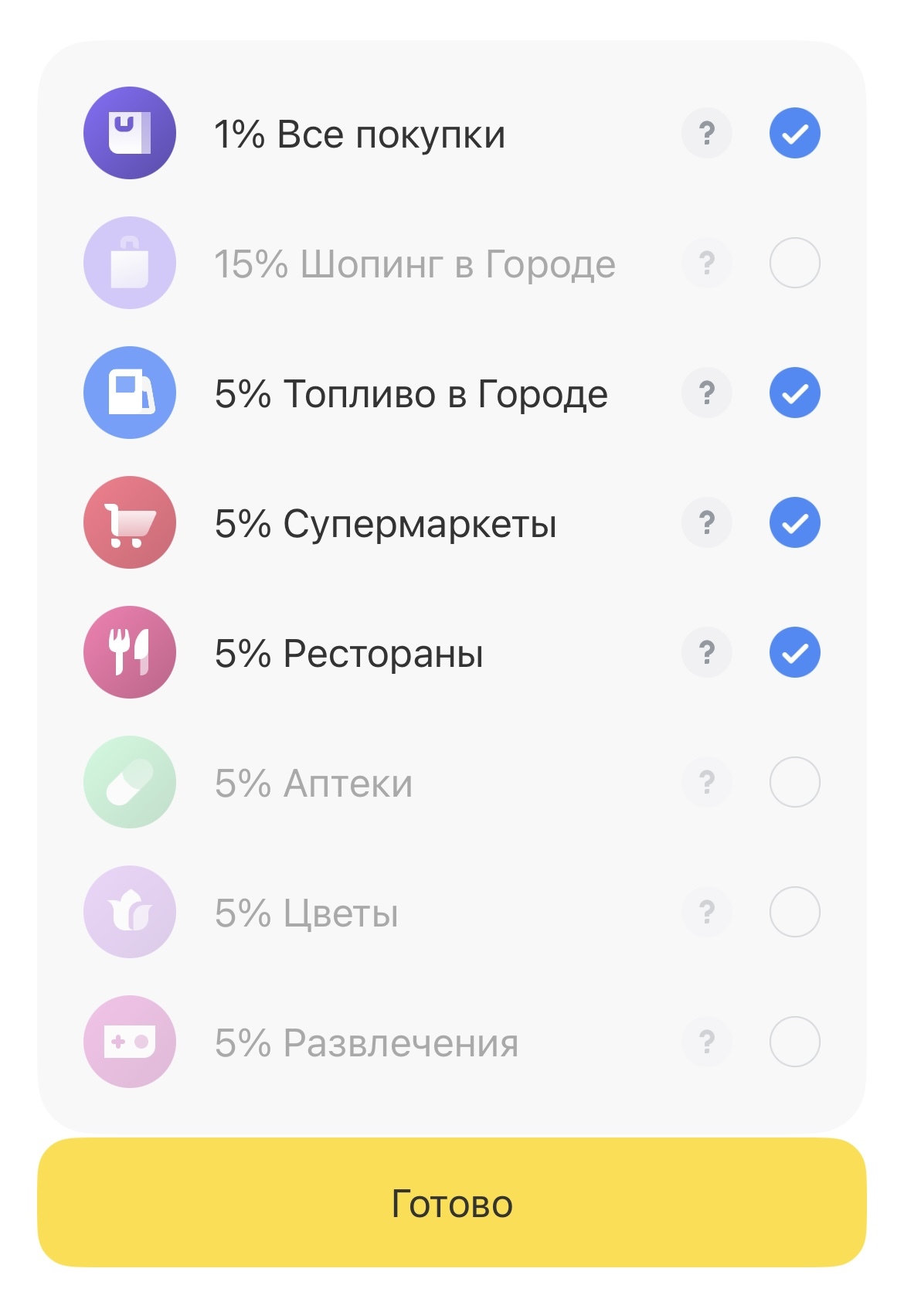
Task: Confirm selection with the Готово button
Action: coord(452,1202)
